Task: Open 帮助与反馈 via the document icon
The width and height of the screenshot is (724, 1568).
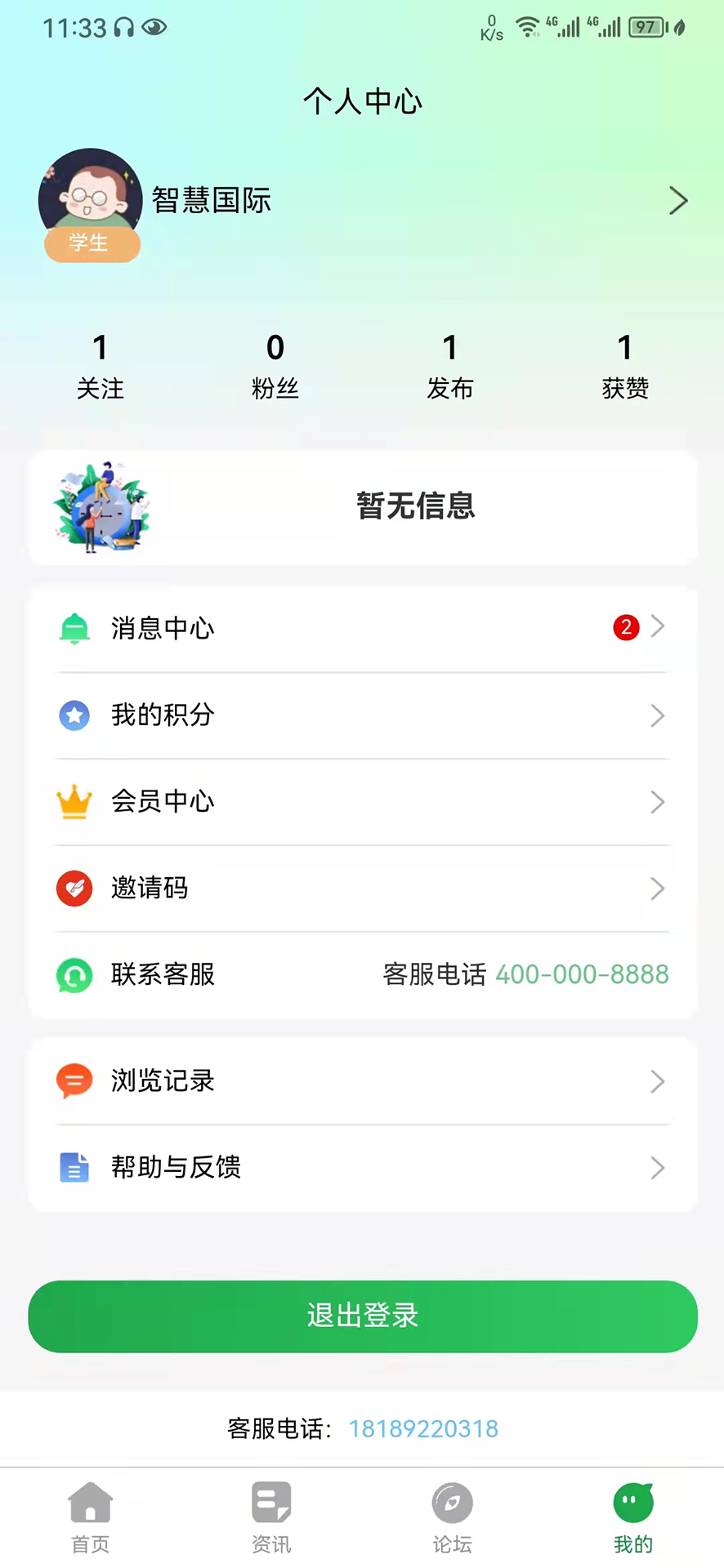Action: pos(74,1168)
